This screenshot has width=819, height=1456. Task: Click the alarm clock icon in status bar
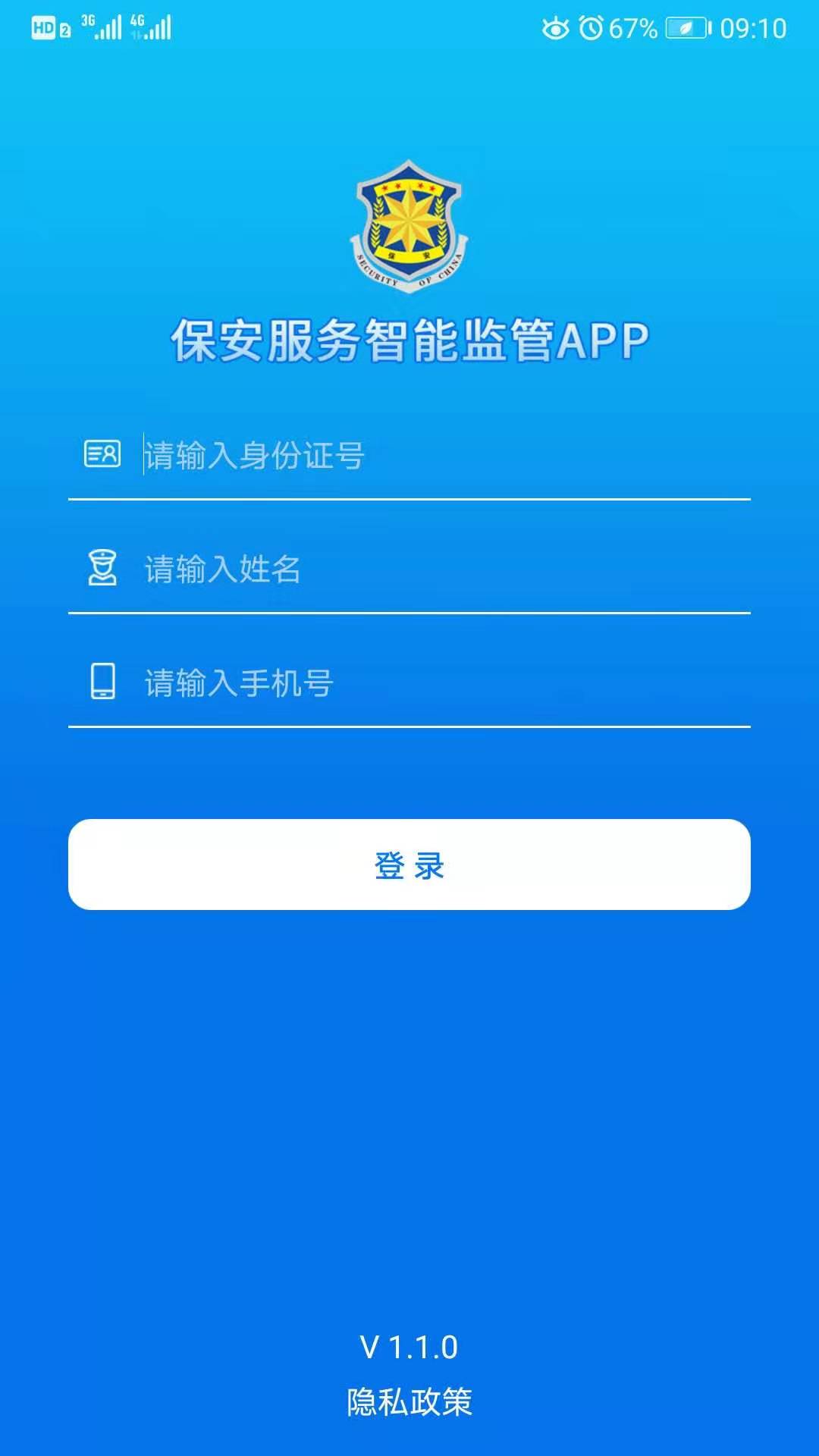click(x=591, y=27)
